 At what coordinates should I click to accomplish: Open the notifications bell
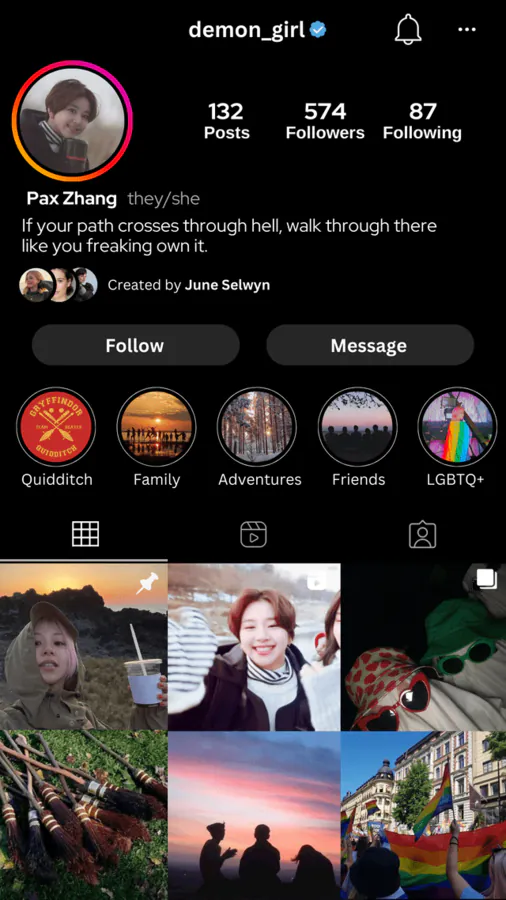(408, 29)
